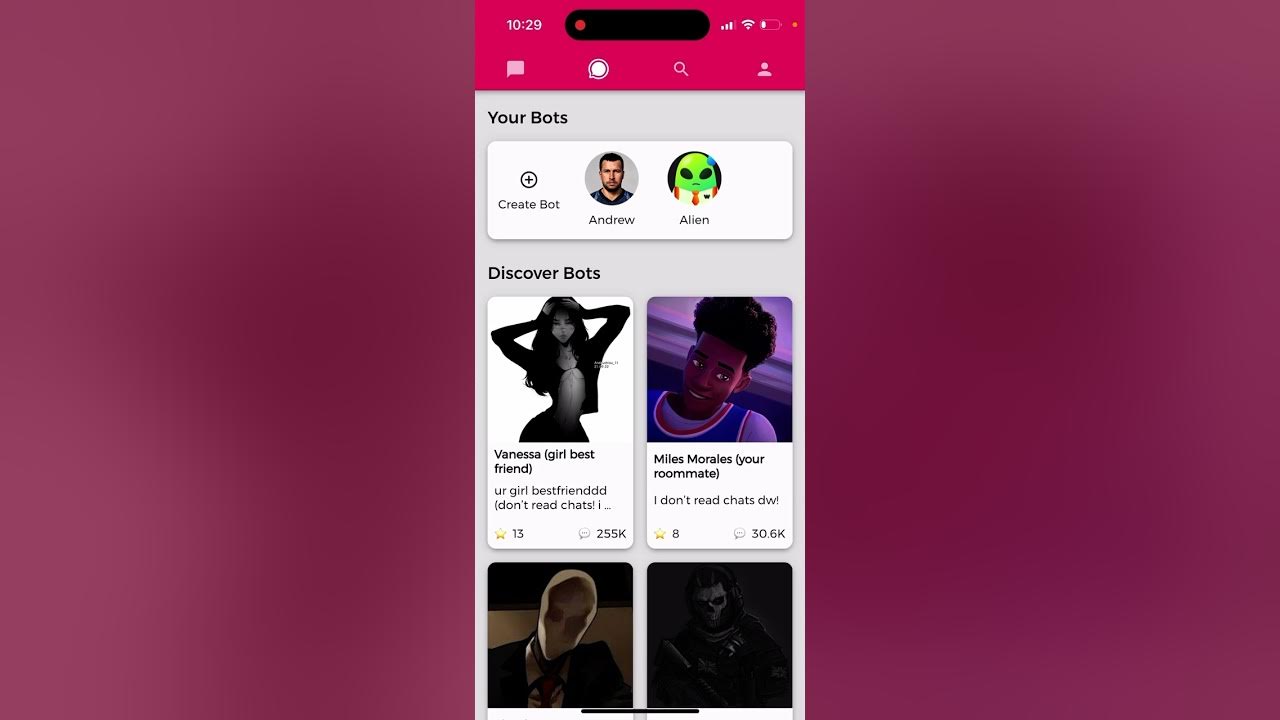Image resolution: width=1280 pixels, height=720 pixels.
Task: Open the faceless suited man bot card
Action: coord(560,635)
